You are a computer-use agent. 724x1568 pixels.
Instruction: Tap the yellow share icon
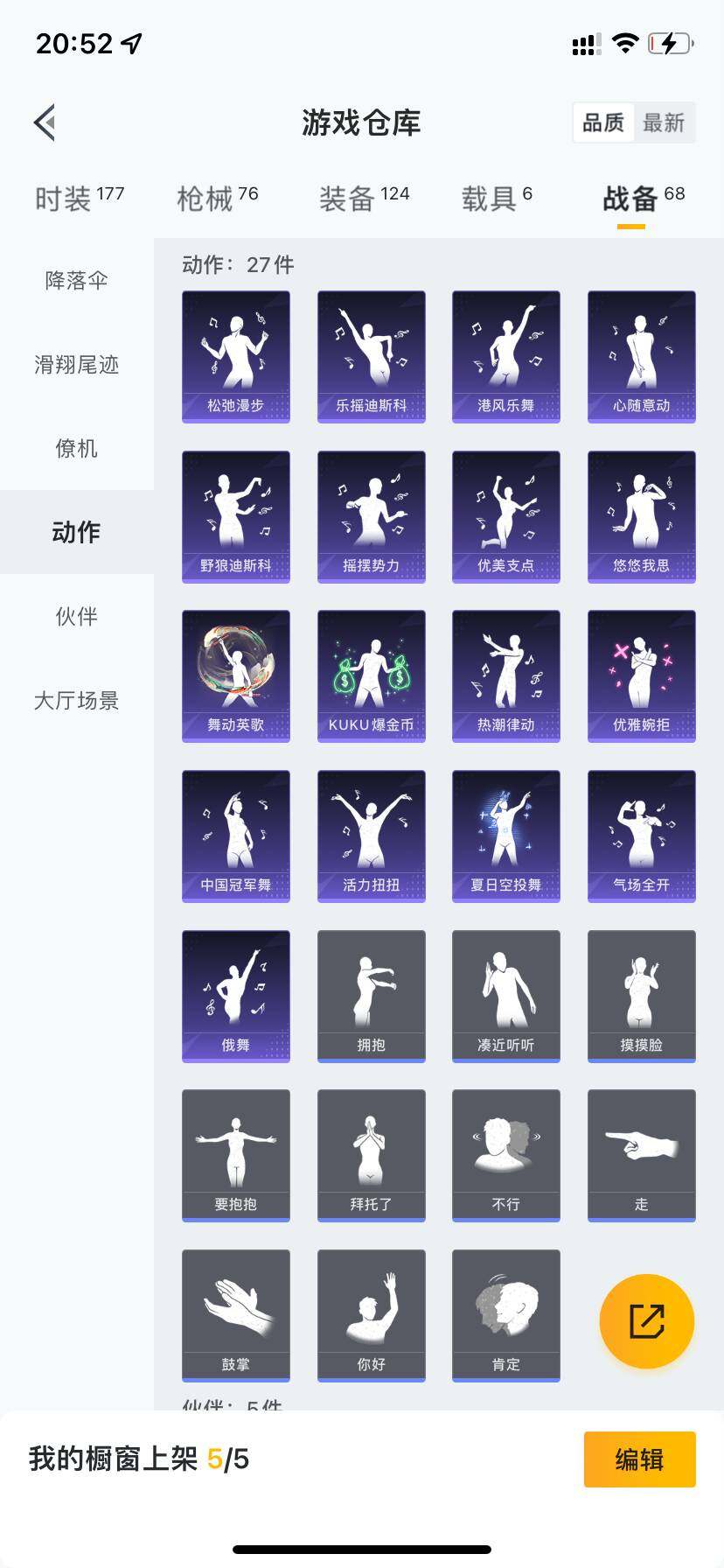point(646,1320)
